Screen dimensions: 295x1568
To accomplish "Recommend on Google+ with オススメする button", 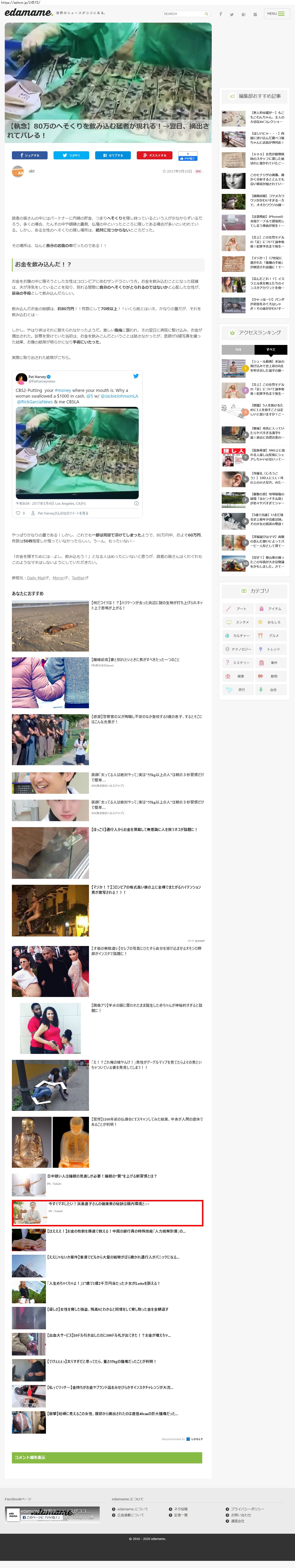I will point(154,155).
